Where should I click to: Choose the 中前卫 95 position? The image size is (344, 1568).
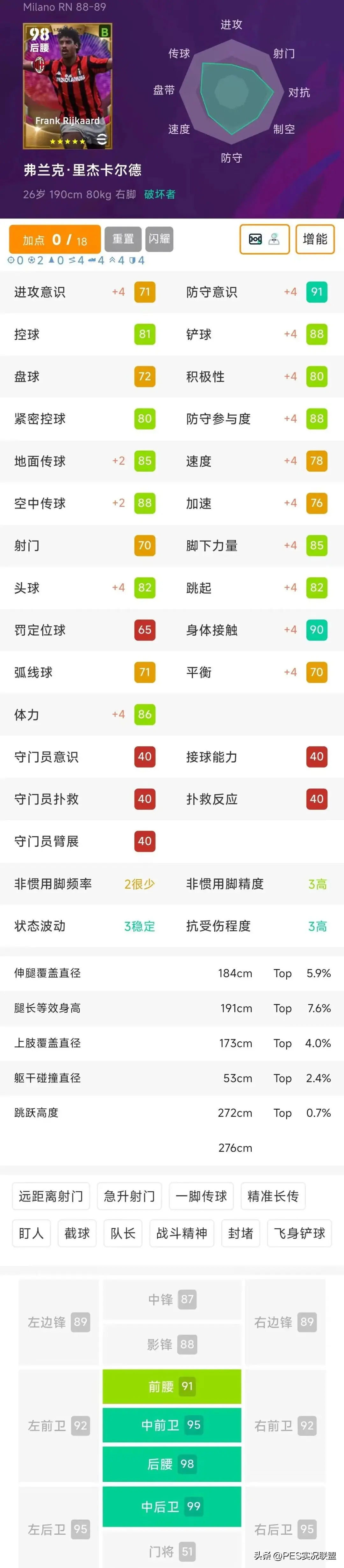171,1425
